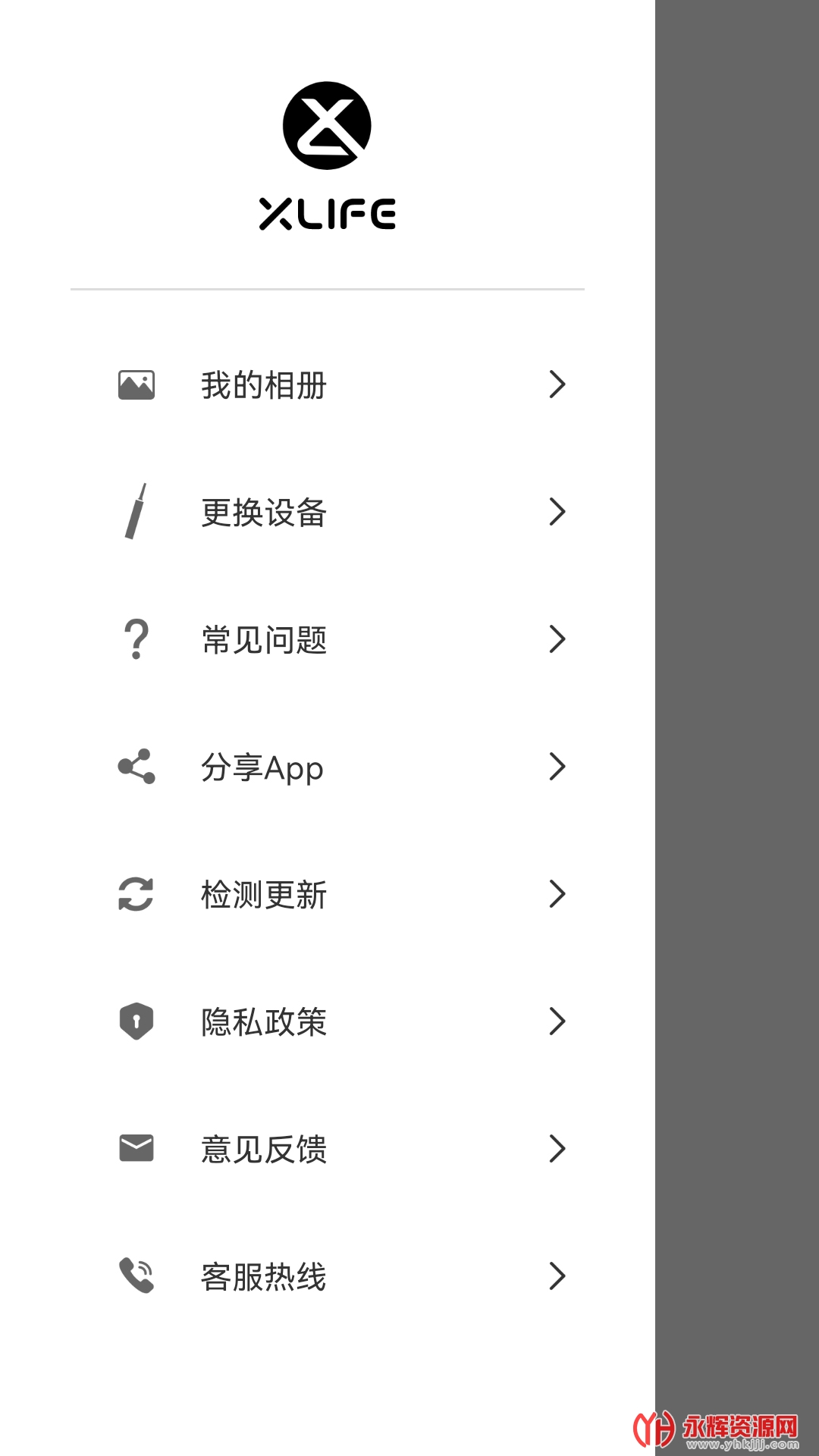Check for updates via 检测更新
The width and height of the screenshot is (819, 1456).
point(328,895)
